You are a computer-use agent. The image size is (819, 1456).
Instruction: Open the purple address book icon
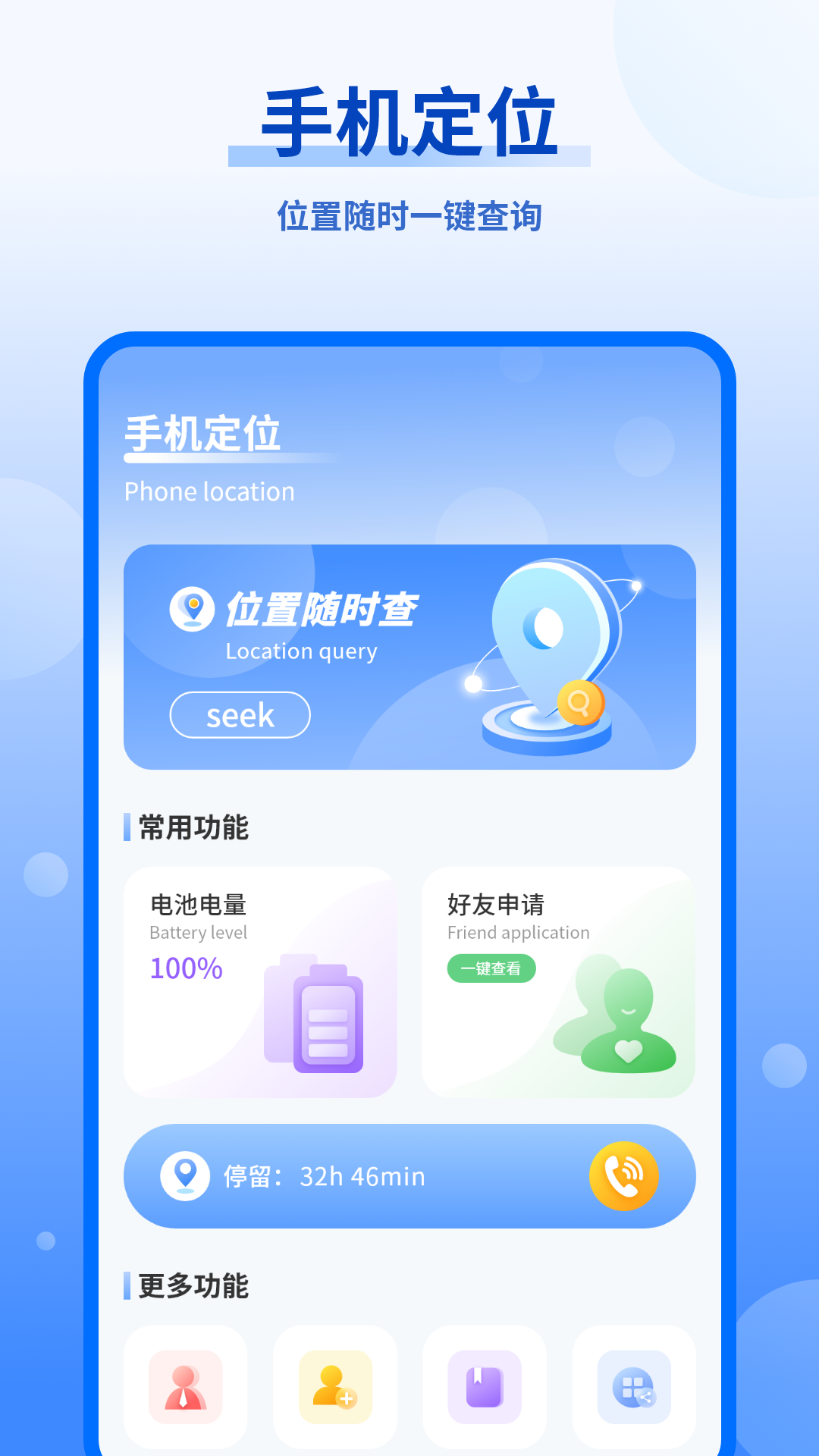(484, 1388)
